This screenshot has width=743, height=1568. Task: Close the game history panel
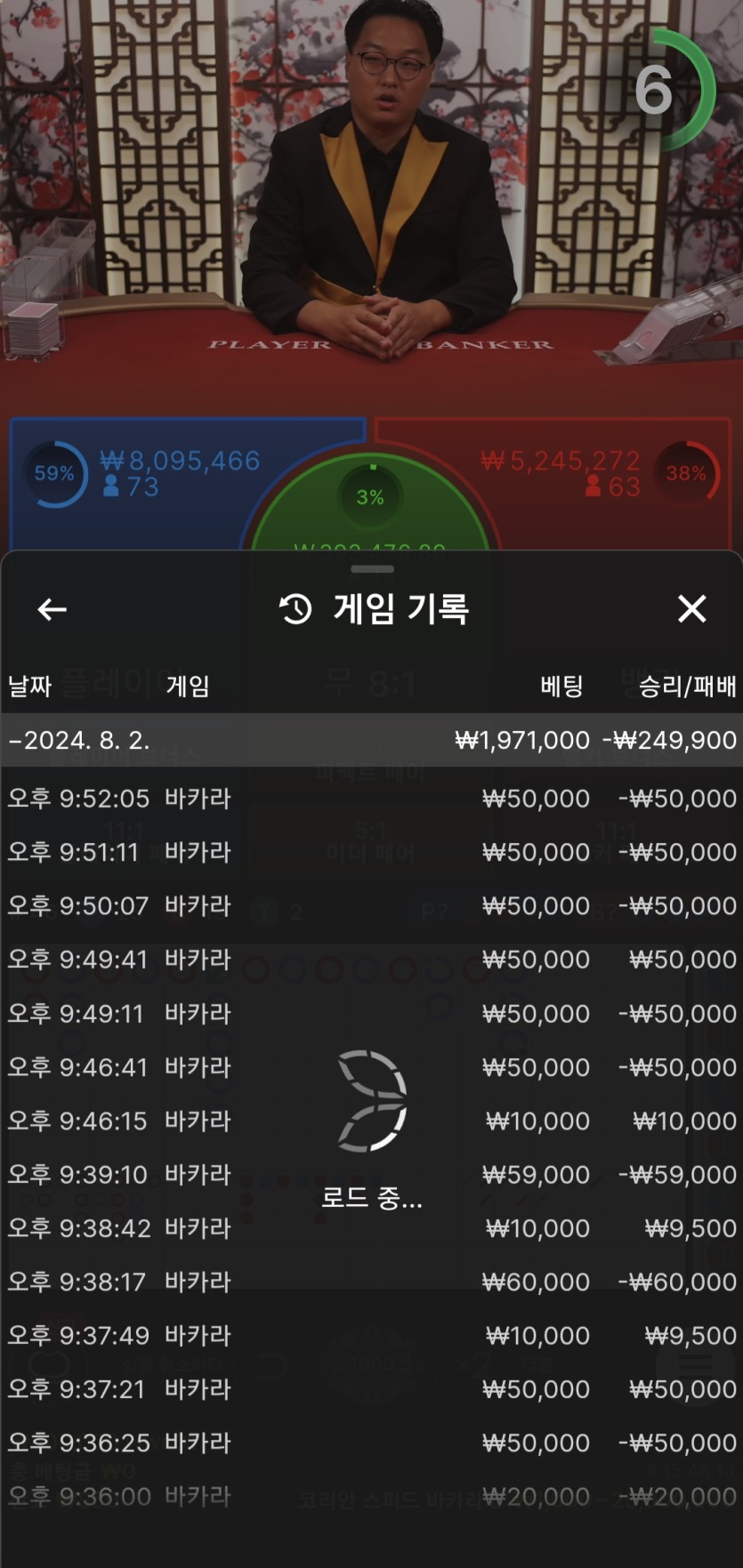click(691, 609)
